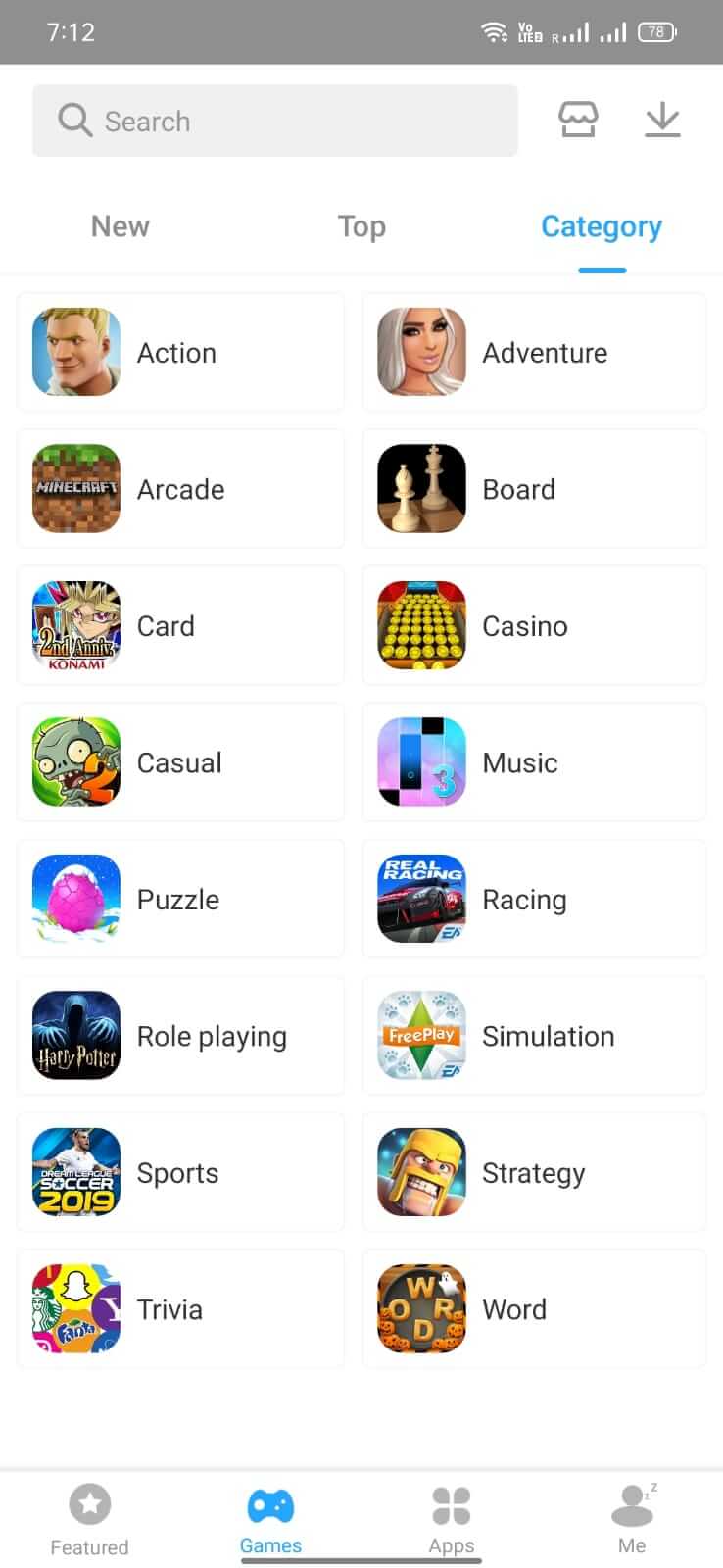
Task: Select the Adventure category icon
Action: click(421, 353)
